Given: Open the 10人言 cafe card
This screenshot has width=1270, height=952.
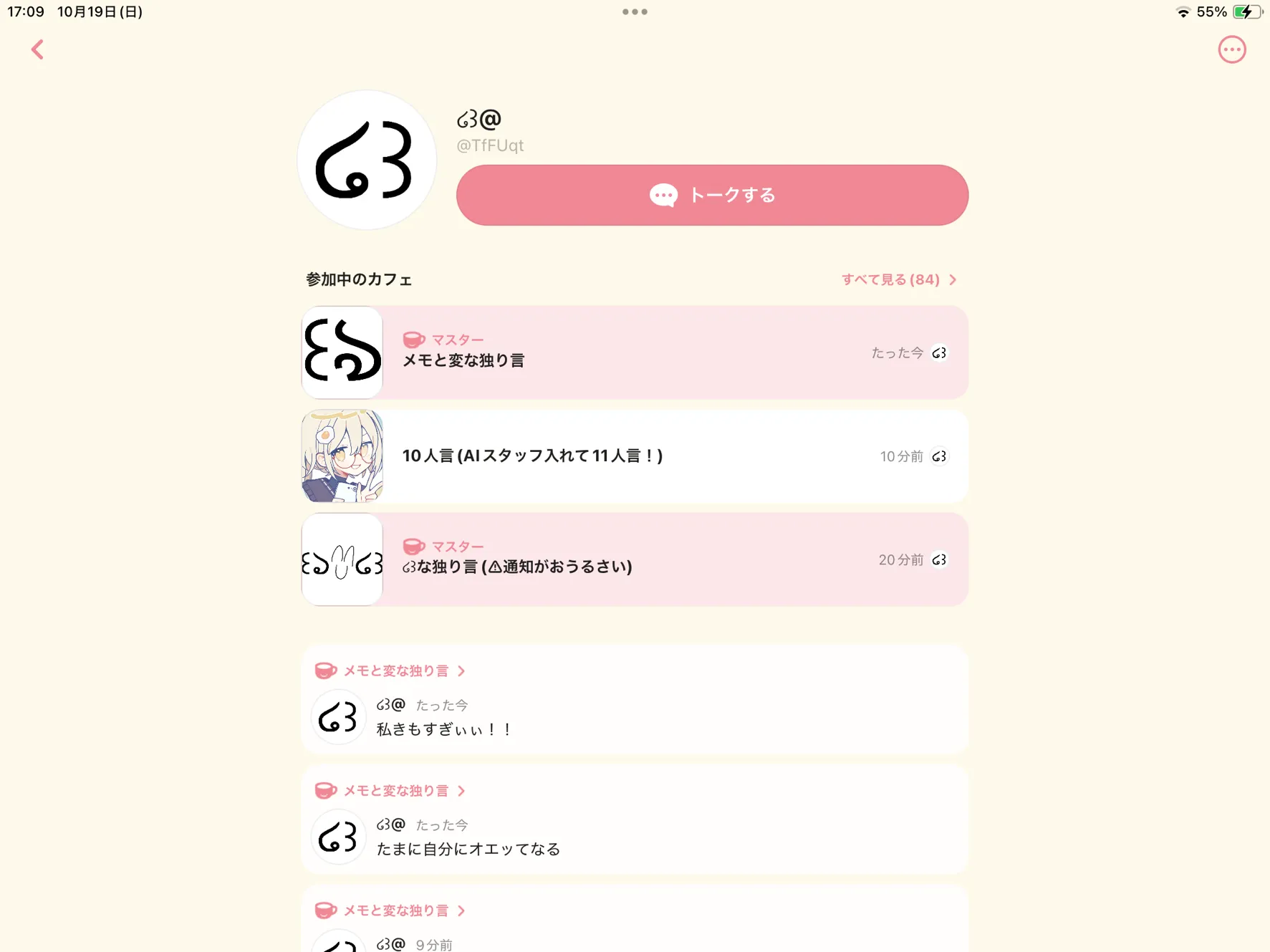Looking at the screenshot, I should pyautogui.click(x=635, y=456).
